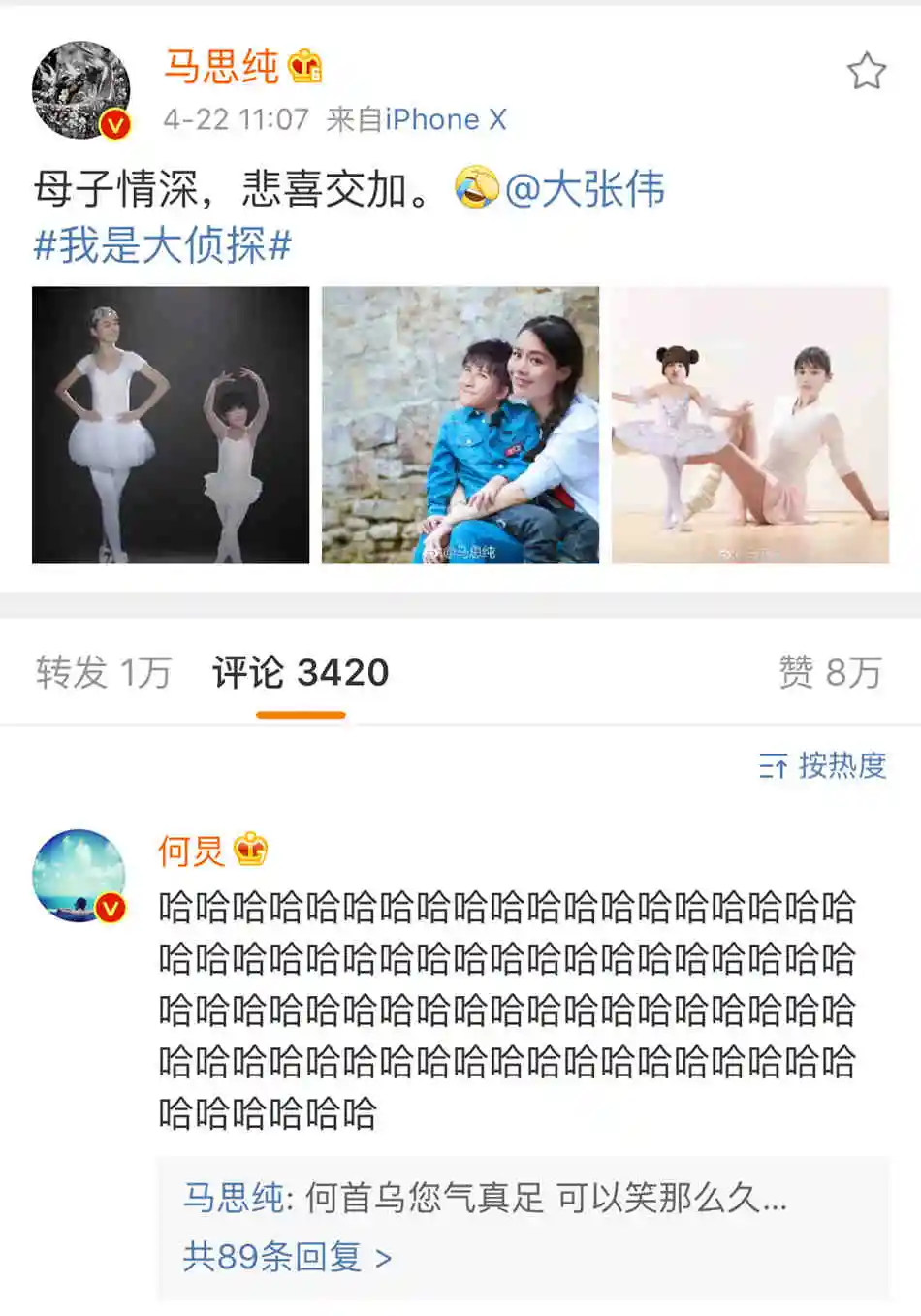Open the #我是大侦探# hashtag topic
Image resolution: width=921 pixels, height=1316 pixels.
click(162, 244)
